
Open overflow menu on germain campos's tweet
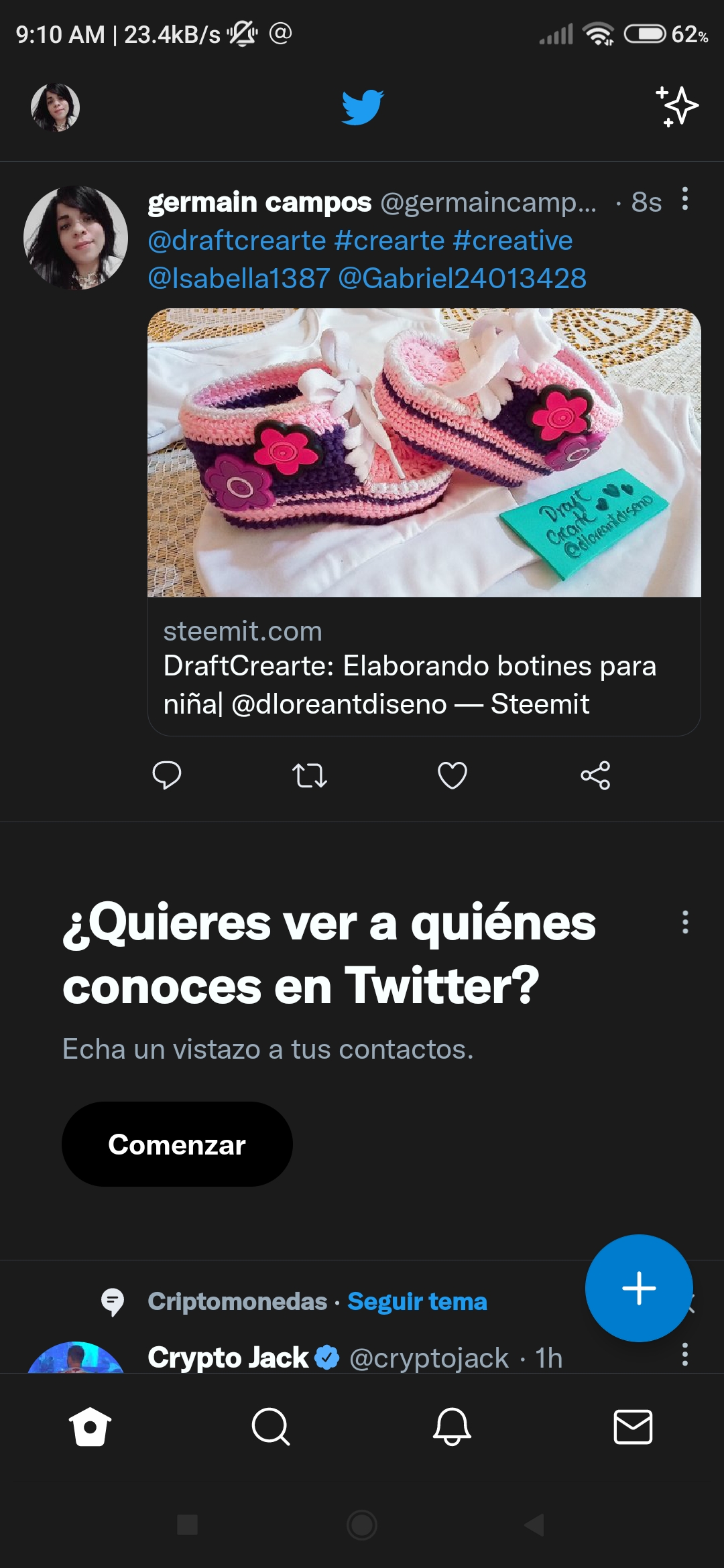tap(684, 199)
